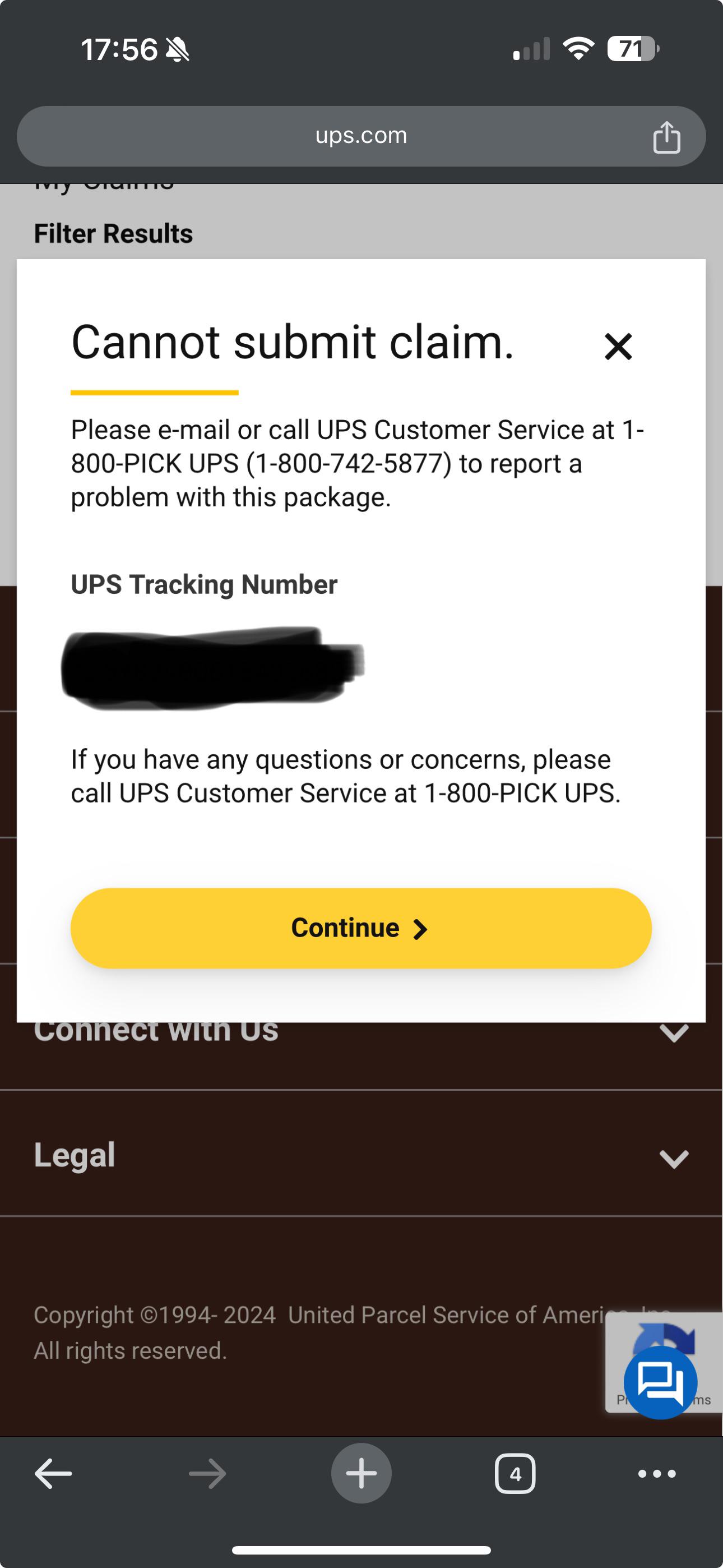Open a new tab with the plus icon
The image size is (723, 1568).
click(x=361, y=1473)
